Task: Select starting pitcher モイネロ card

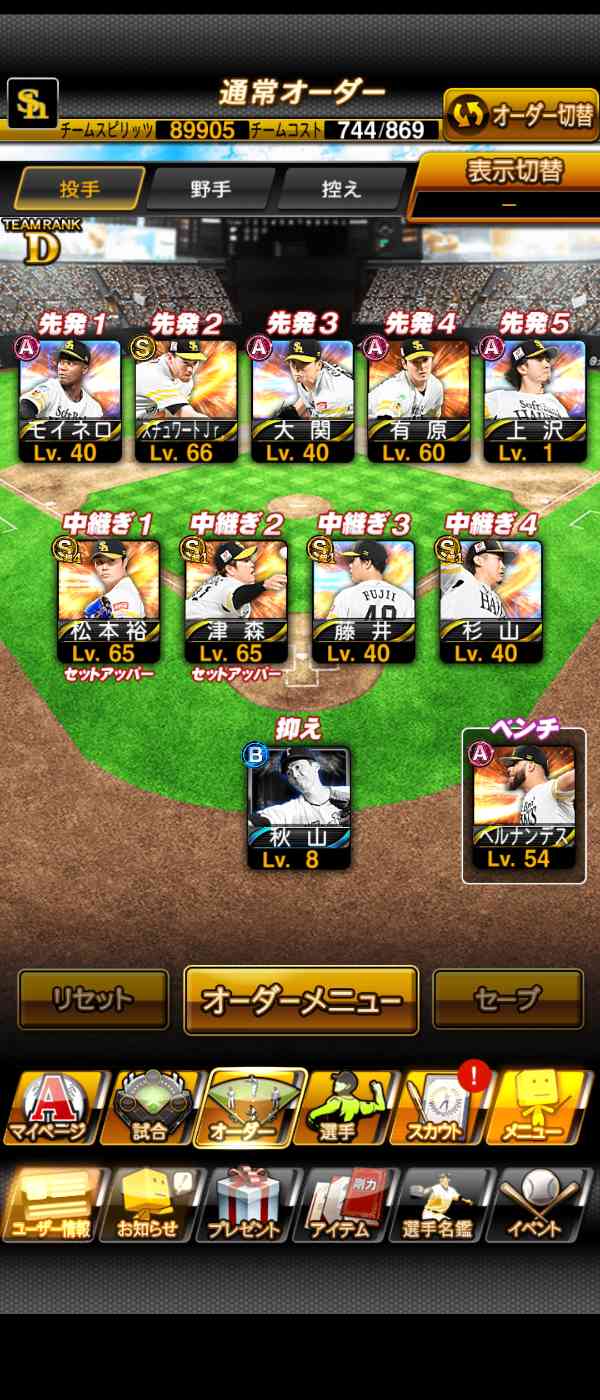Action: pyautogui.click(x=70, y=400)
